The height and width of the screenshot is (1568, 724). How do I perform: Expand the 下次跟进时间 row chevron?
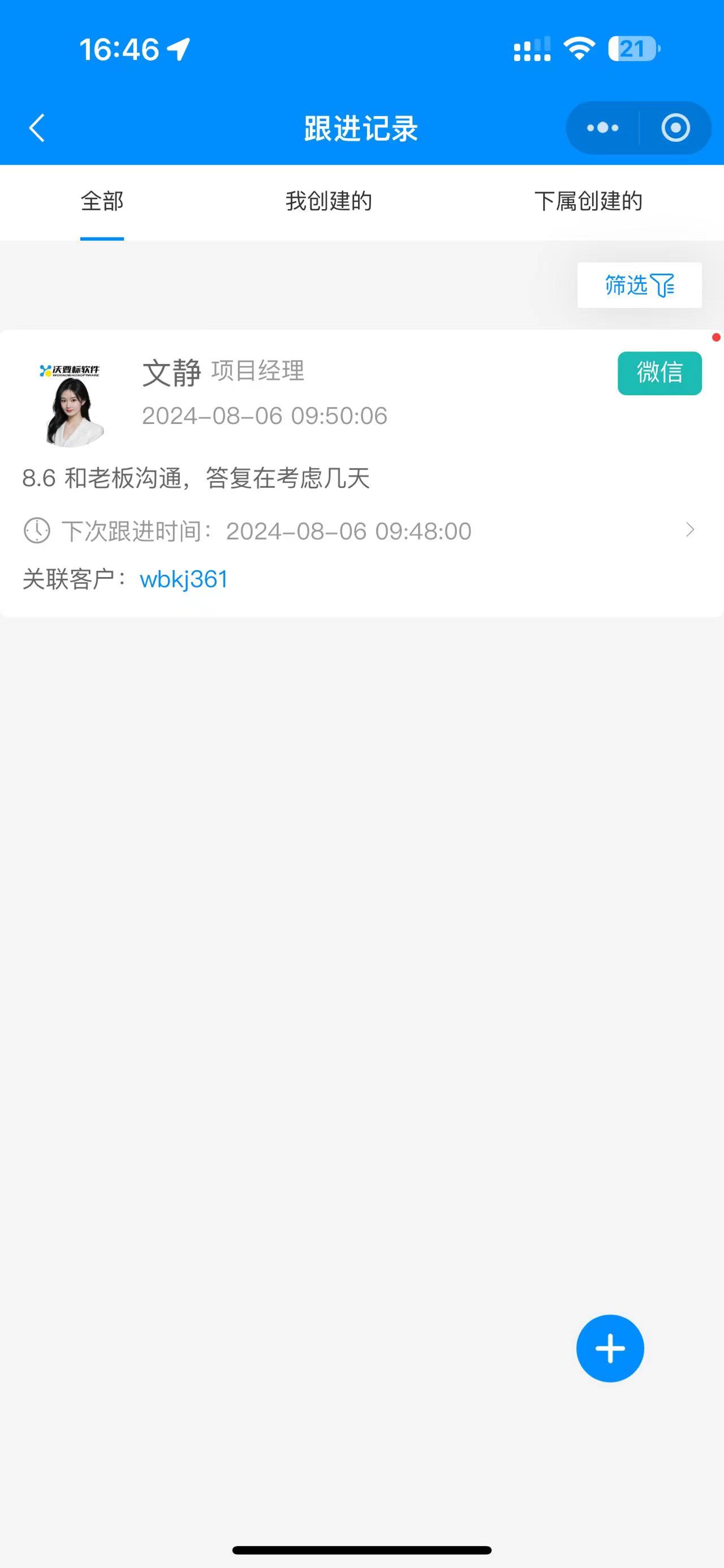pos(689,530)
